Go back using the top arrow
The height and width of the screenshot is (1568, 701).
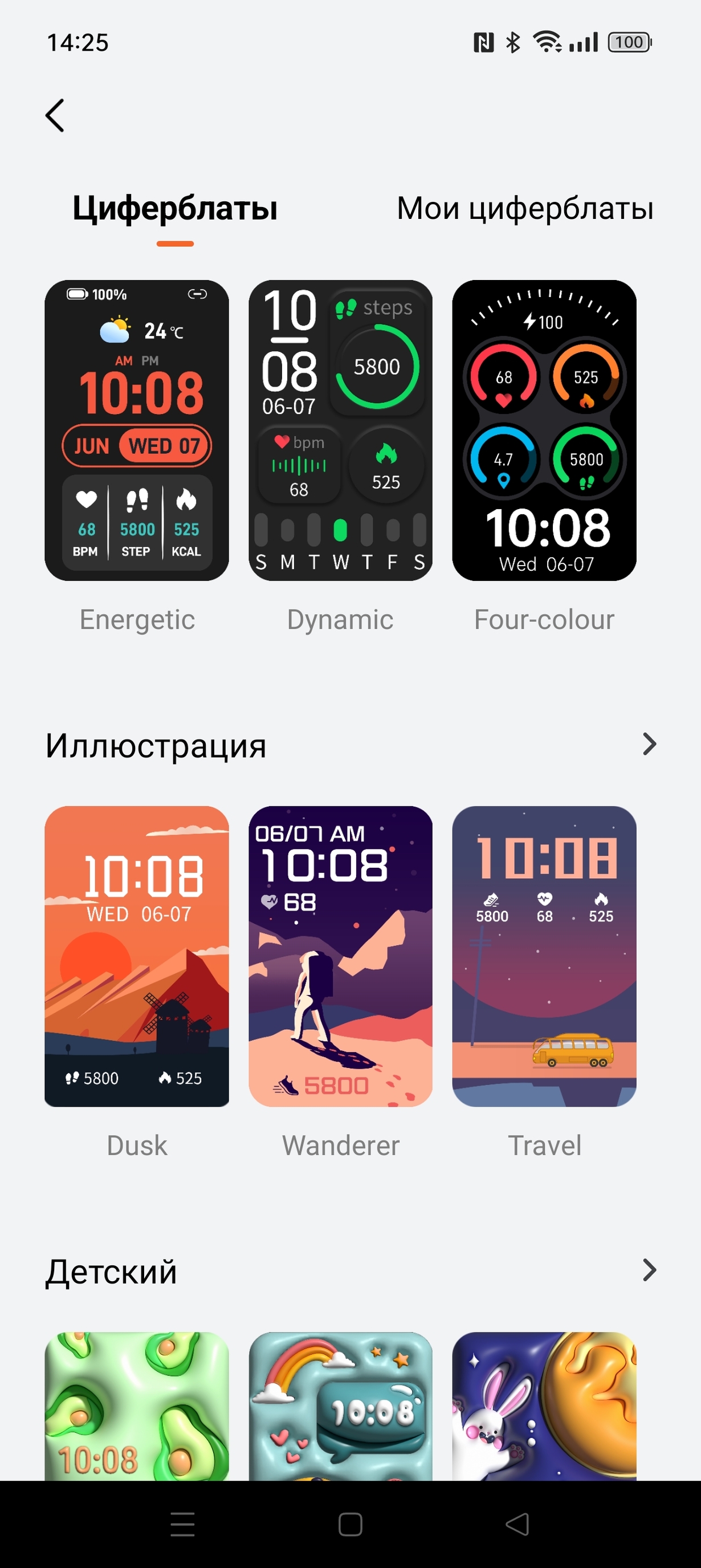[55, 115]
